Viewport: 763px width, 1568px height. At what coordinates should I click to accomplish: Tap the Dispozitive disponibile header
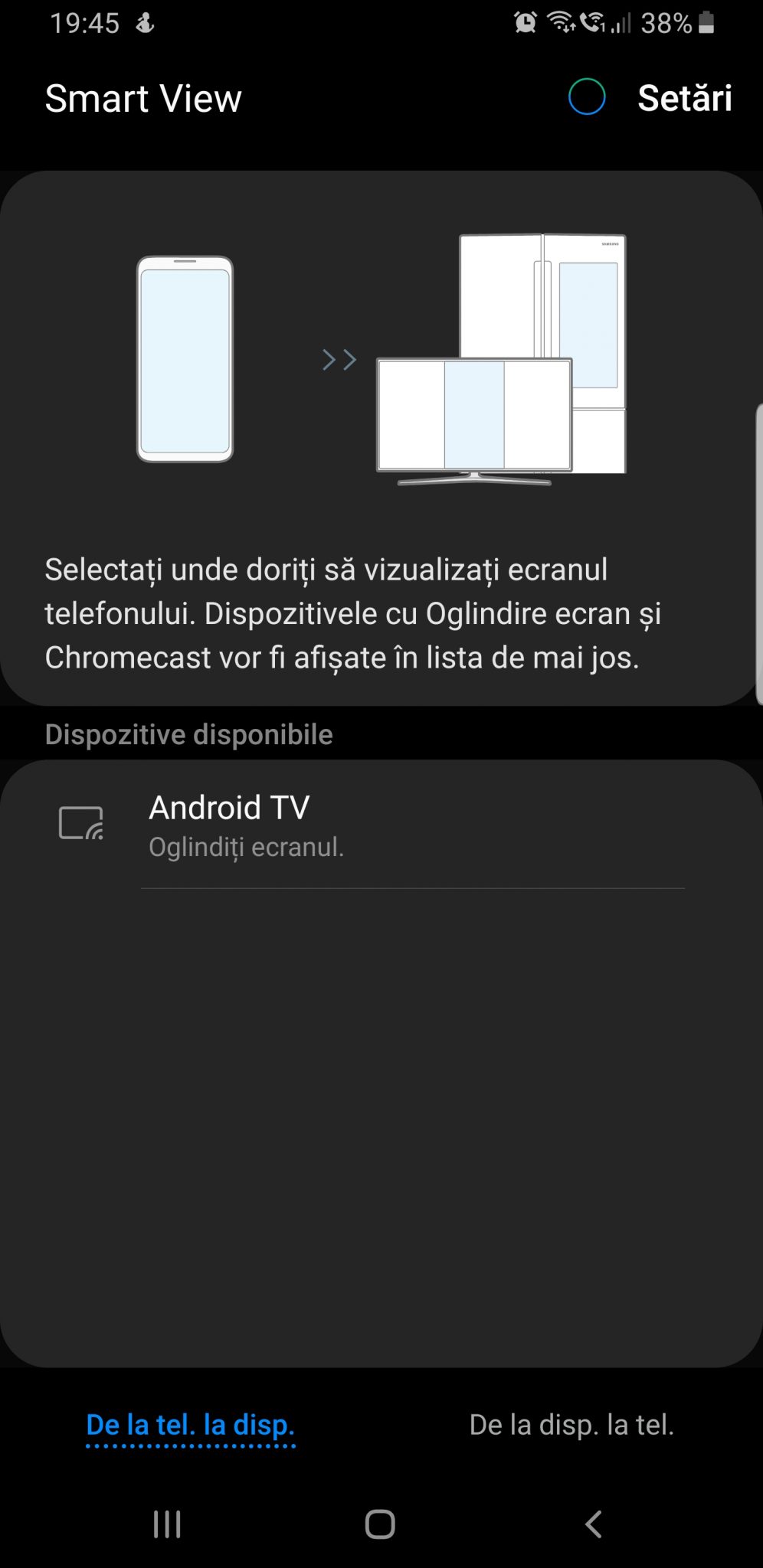[x=188, y=733]
